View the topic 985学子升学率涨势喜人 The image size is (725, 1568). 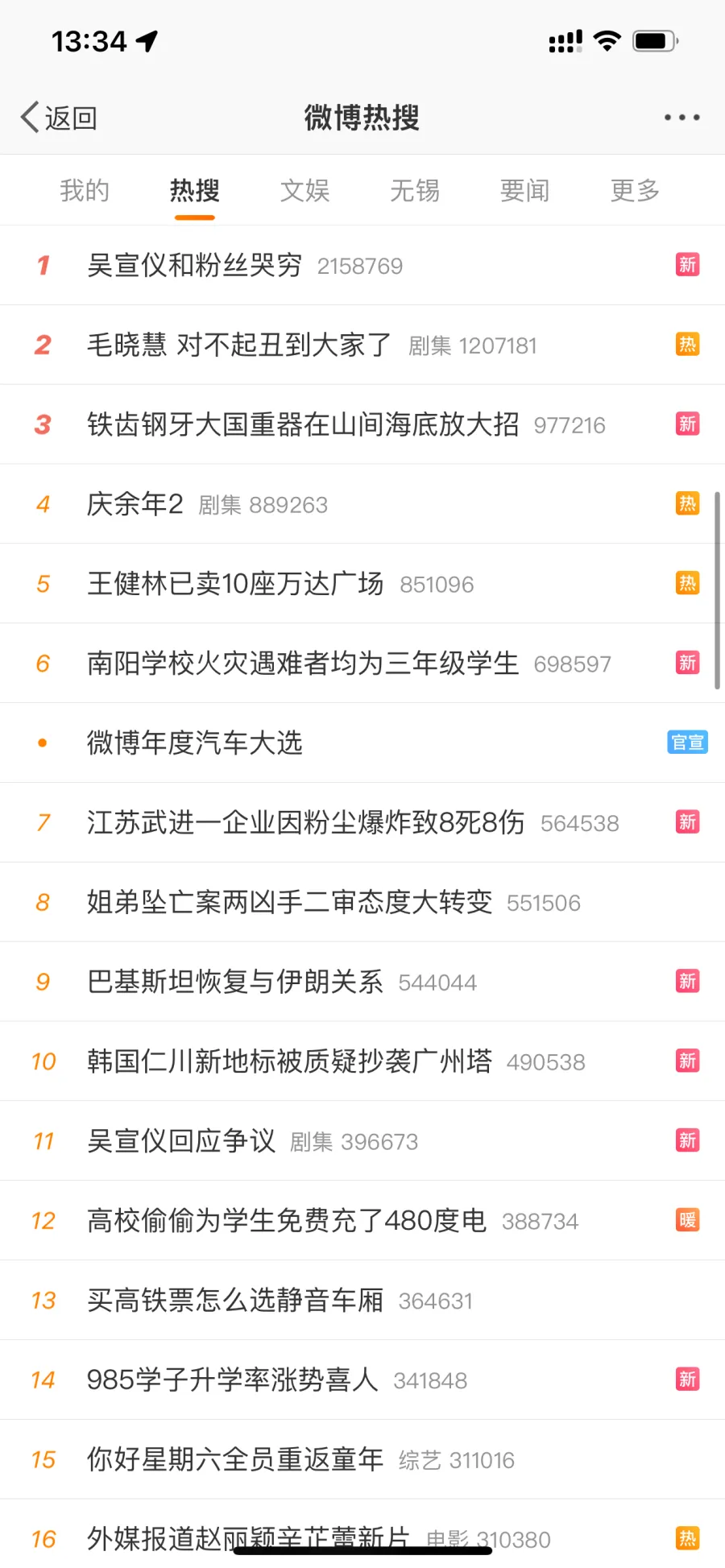(x=232, y=1380)
